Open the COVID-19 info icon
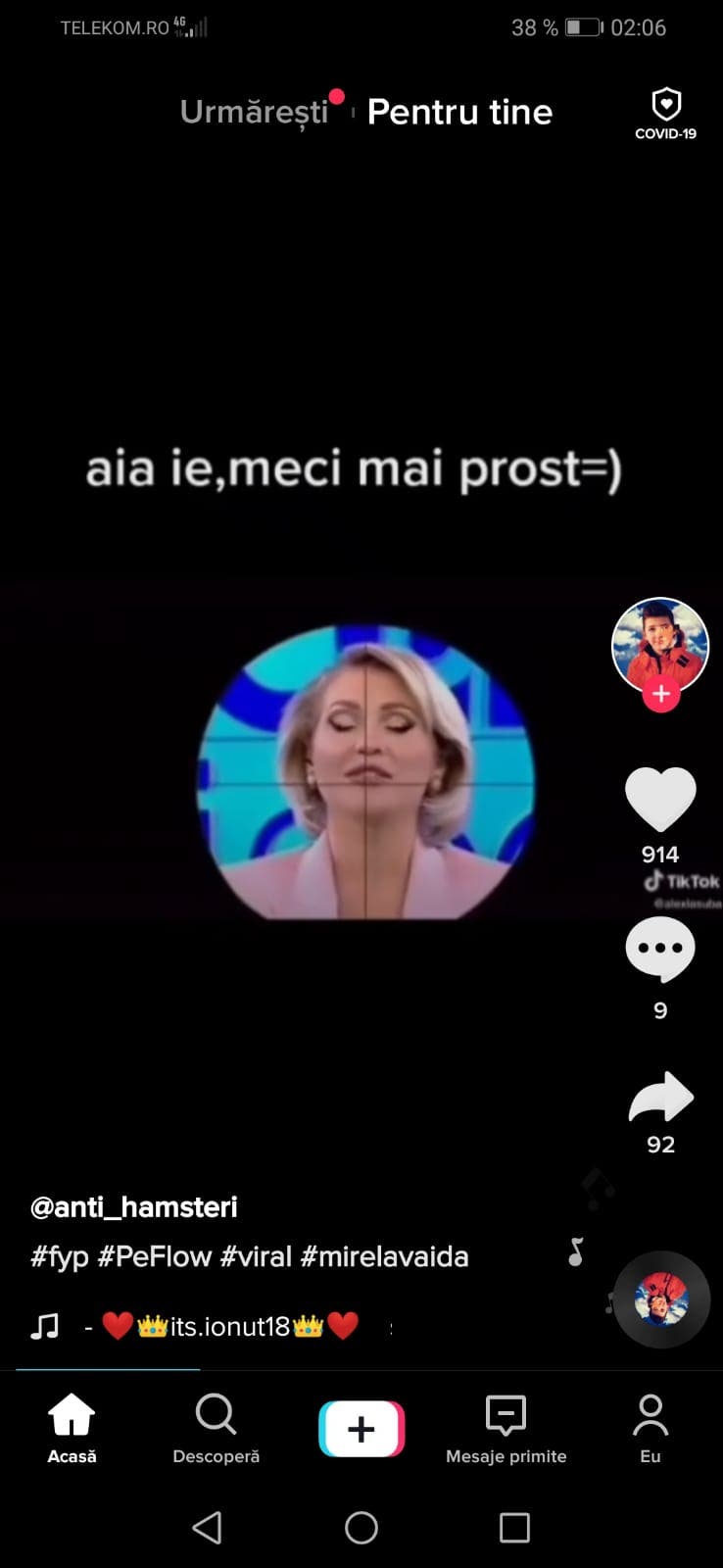723x1568 pixels. [x=665, y=114]
